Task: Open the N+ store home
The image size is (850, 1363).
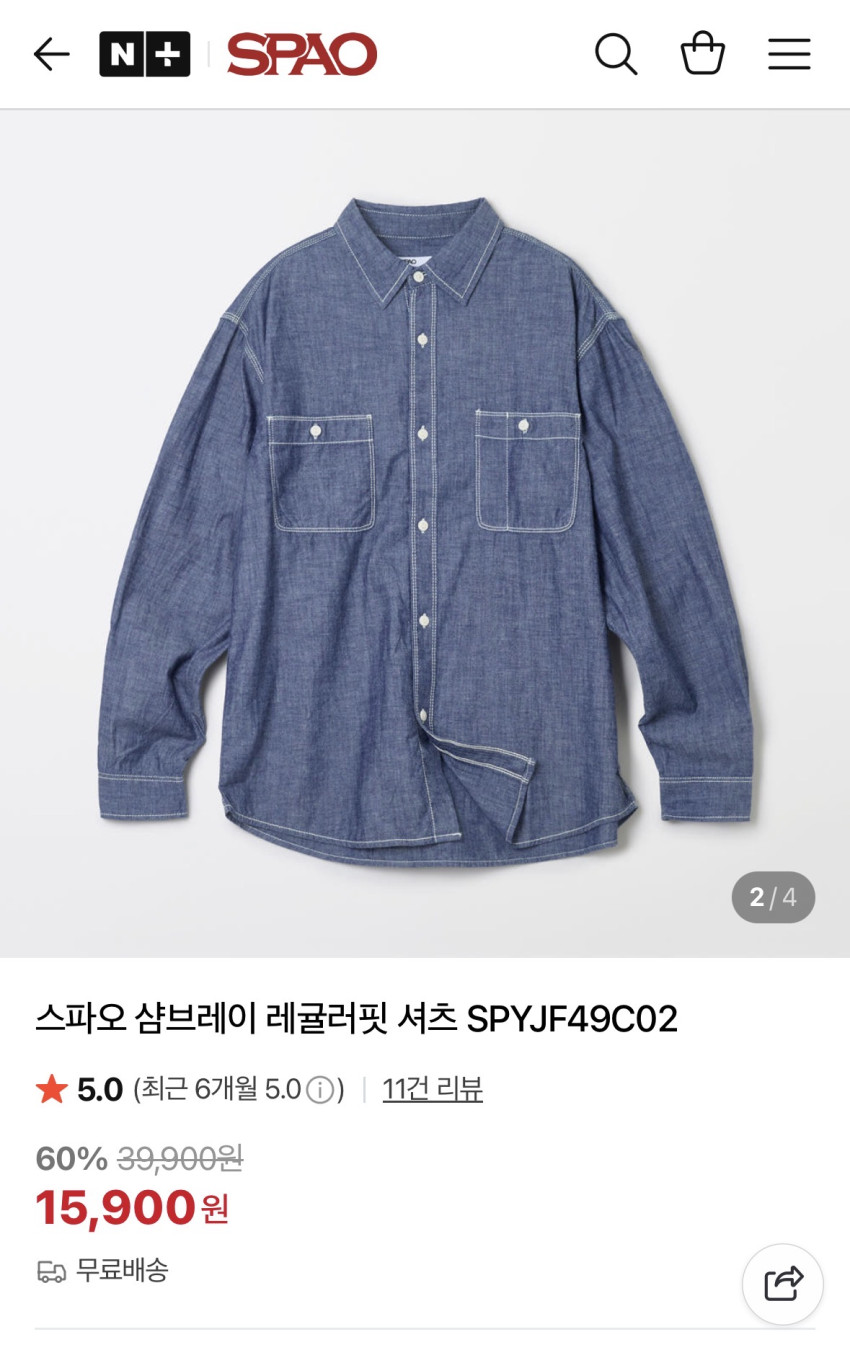Action: tap(144, 54)
